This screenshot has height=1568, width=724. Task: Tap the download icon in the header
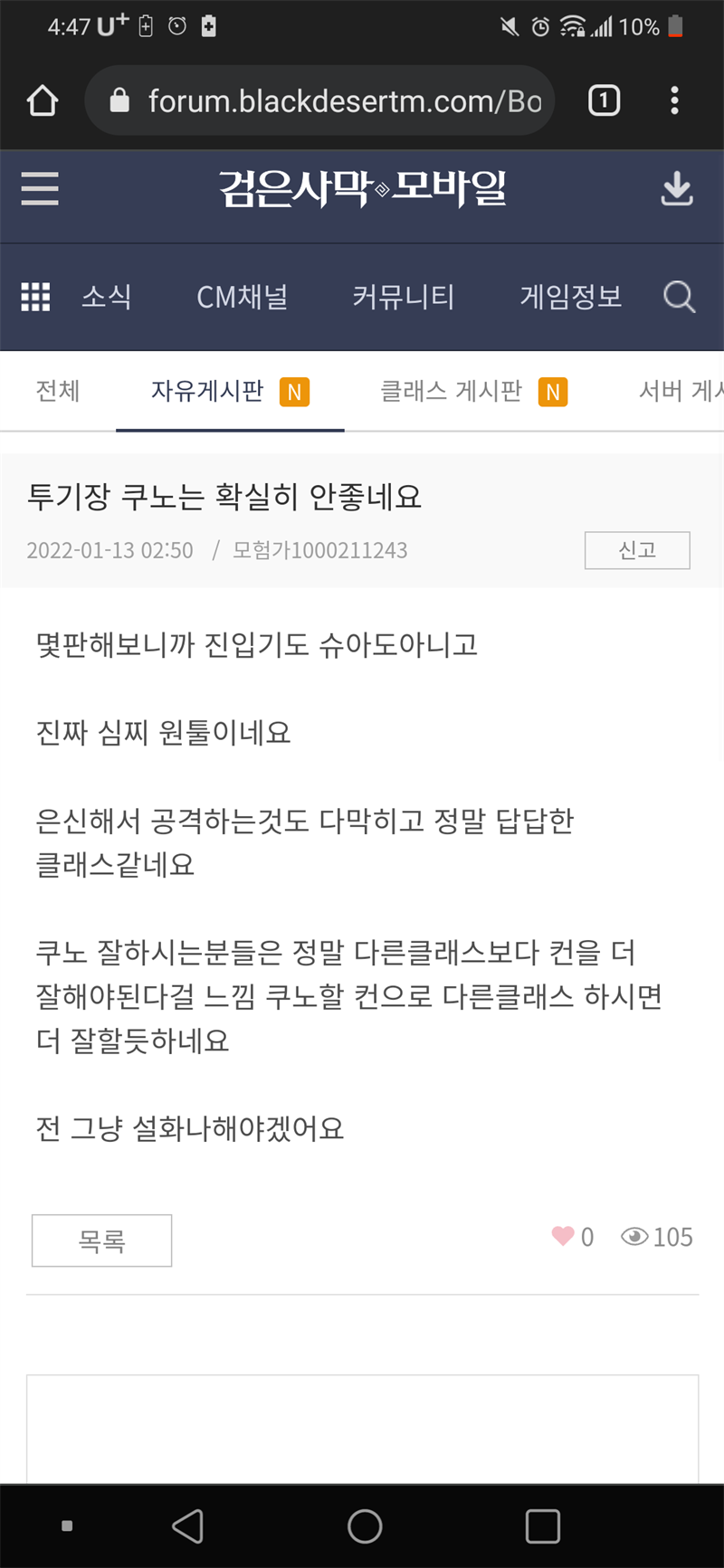coord(677,189)
